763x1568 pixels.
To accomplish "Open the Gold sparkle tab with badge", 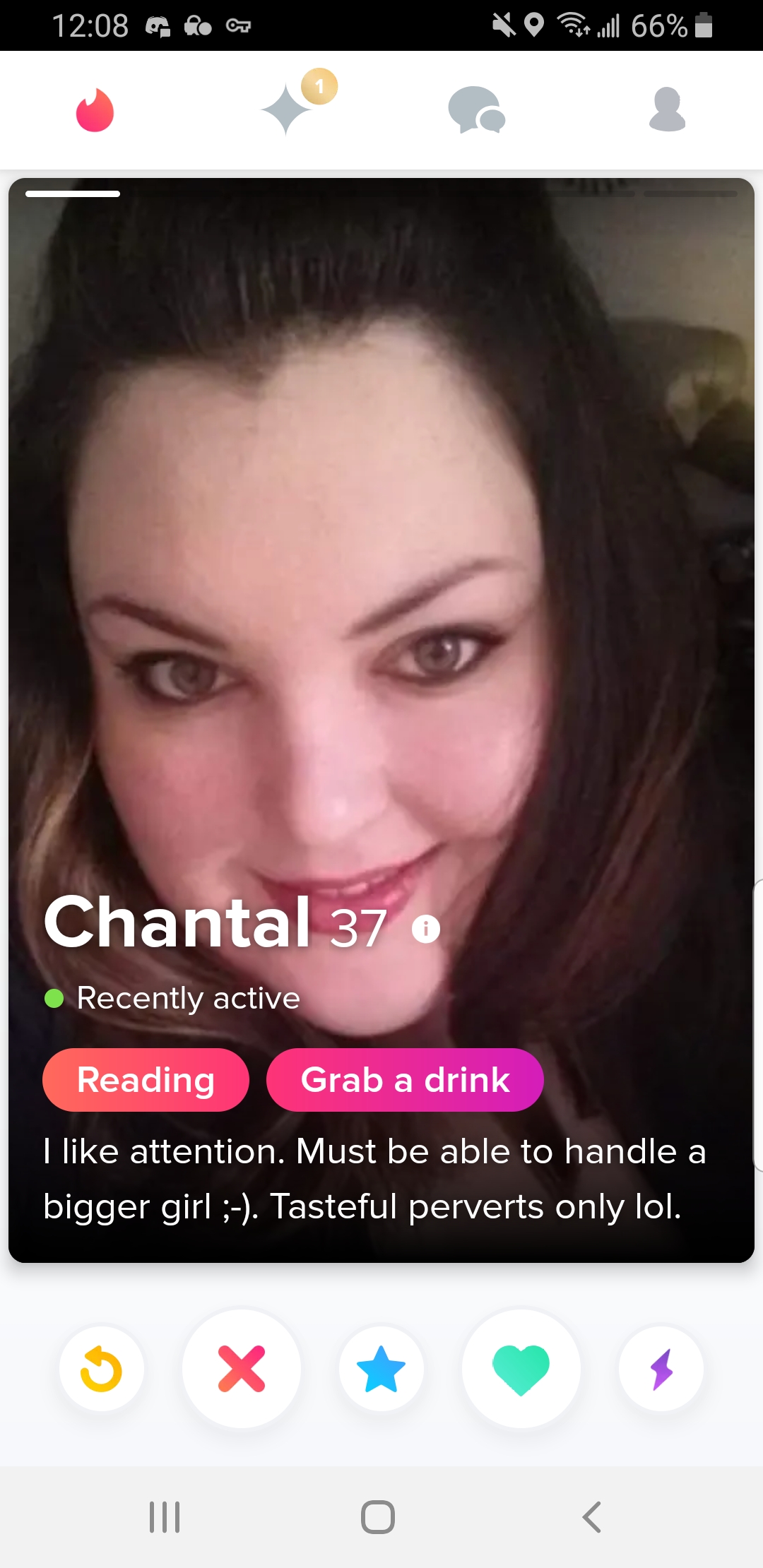I will coord(297,103).
